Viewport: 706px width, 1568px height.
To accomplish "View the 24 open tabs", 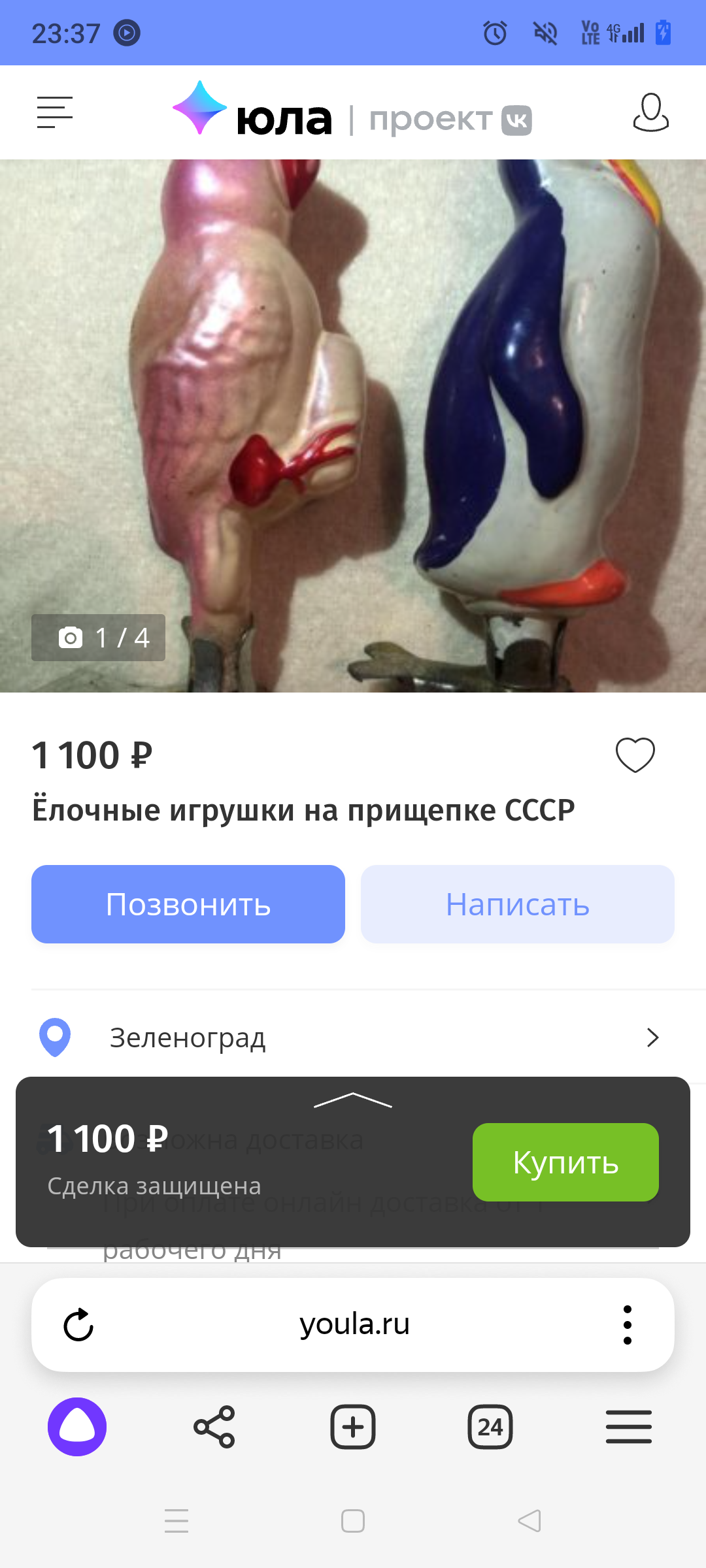I will [490, 1427].
